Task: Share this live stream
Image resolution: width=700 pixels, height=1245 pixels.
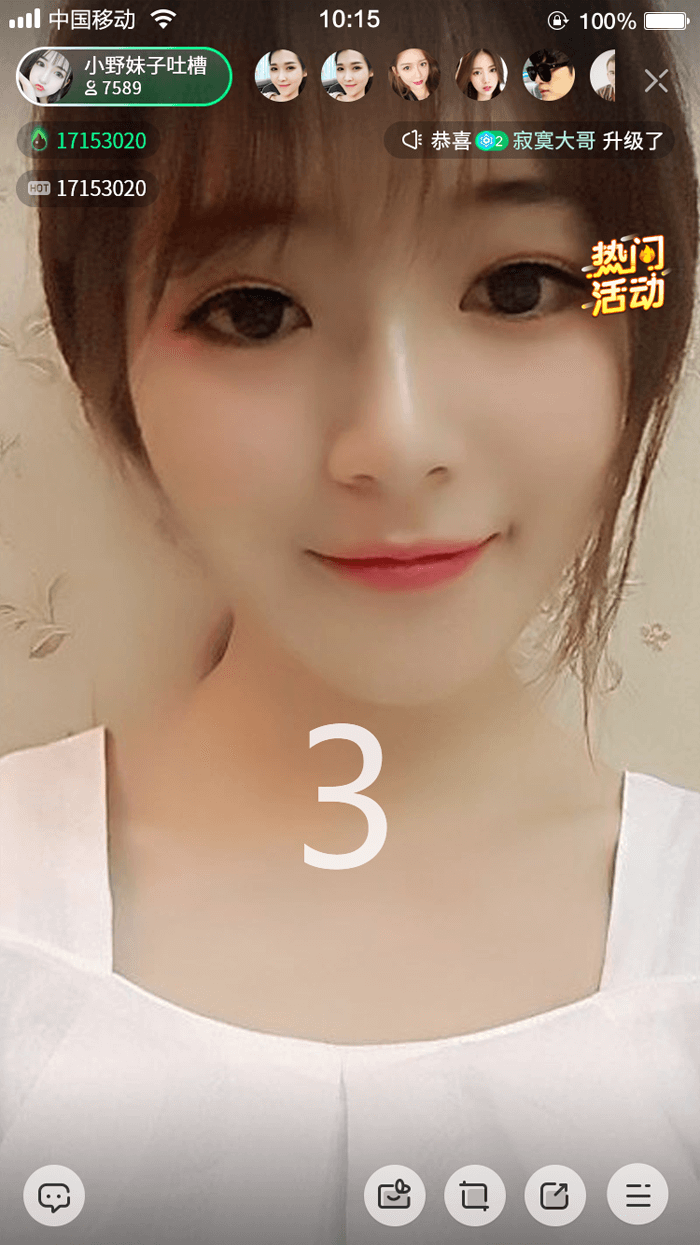Action: [555, 1195]
